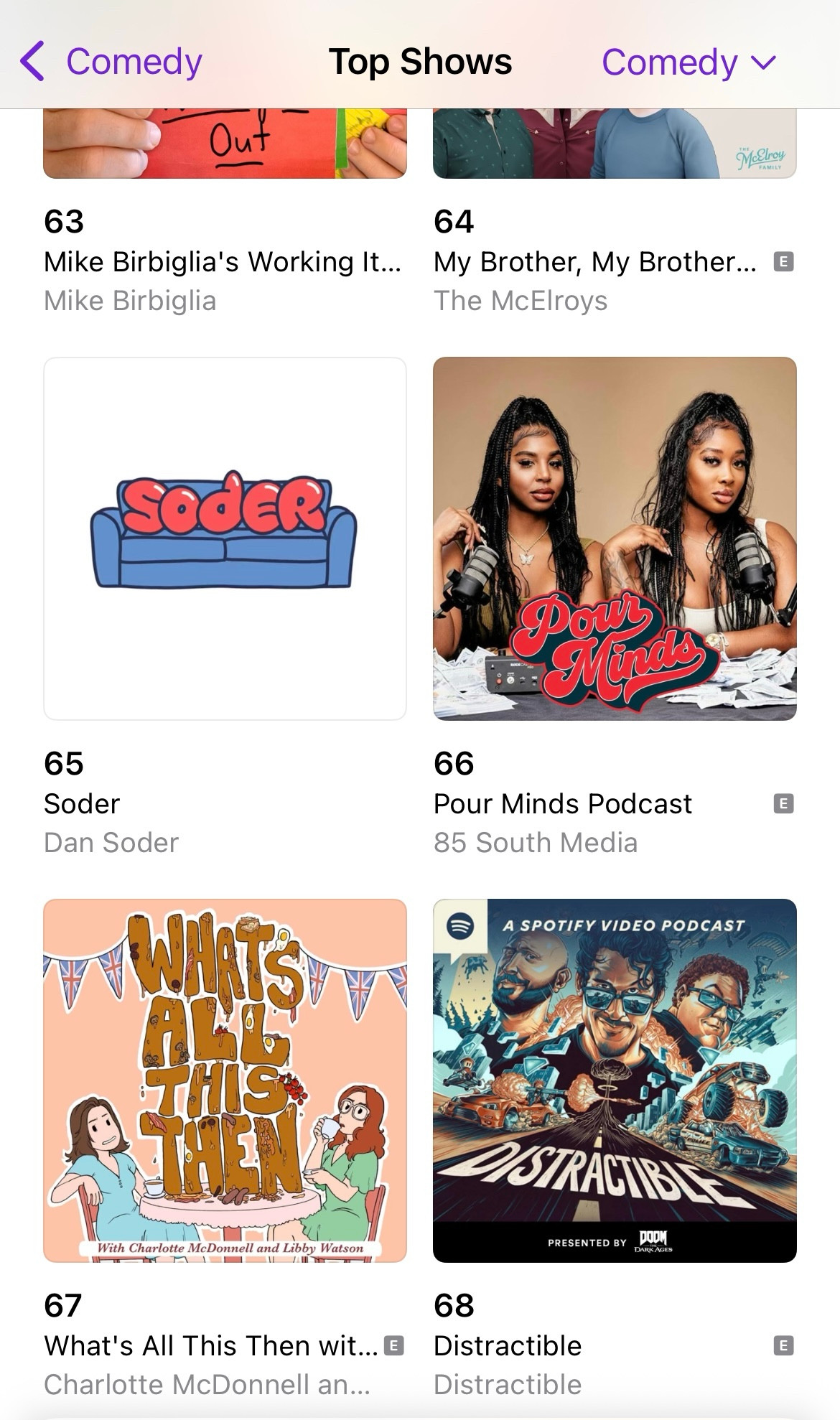Open Pour Minds Podcast
This screenshot has height=1420, width=840.
[x=615, y=538]
